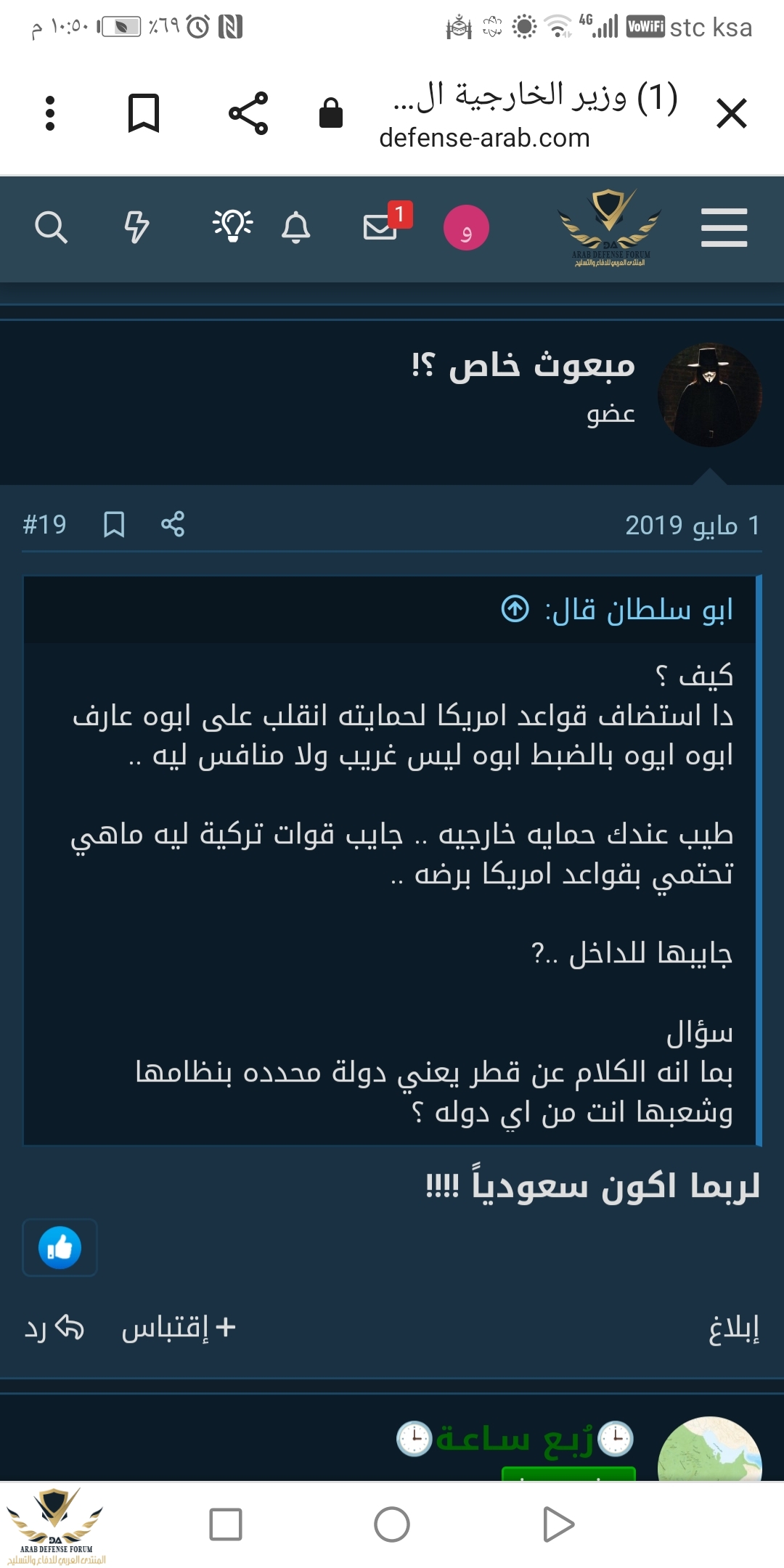Report the post with إبلاغ
This screenshot has height=1568, width=784.
pyautogui.click(x=734, y=1328)
